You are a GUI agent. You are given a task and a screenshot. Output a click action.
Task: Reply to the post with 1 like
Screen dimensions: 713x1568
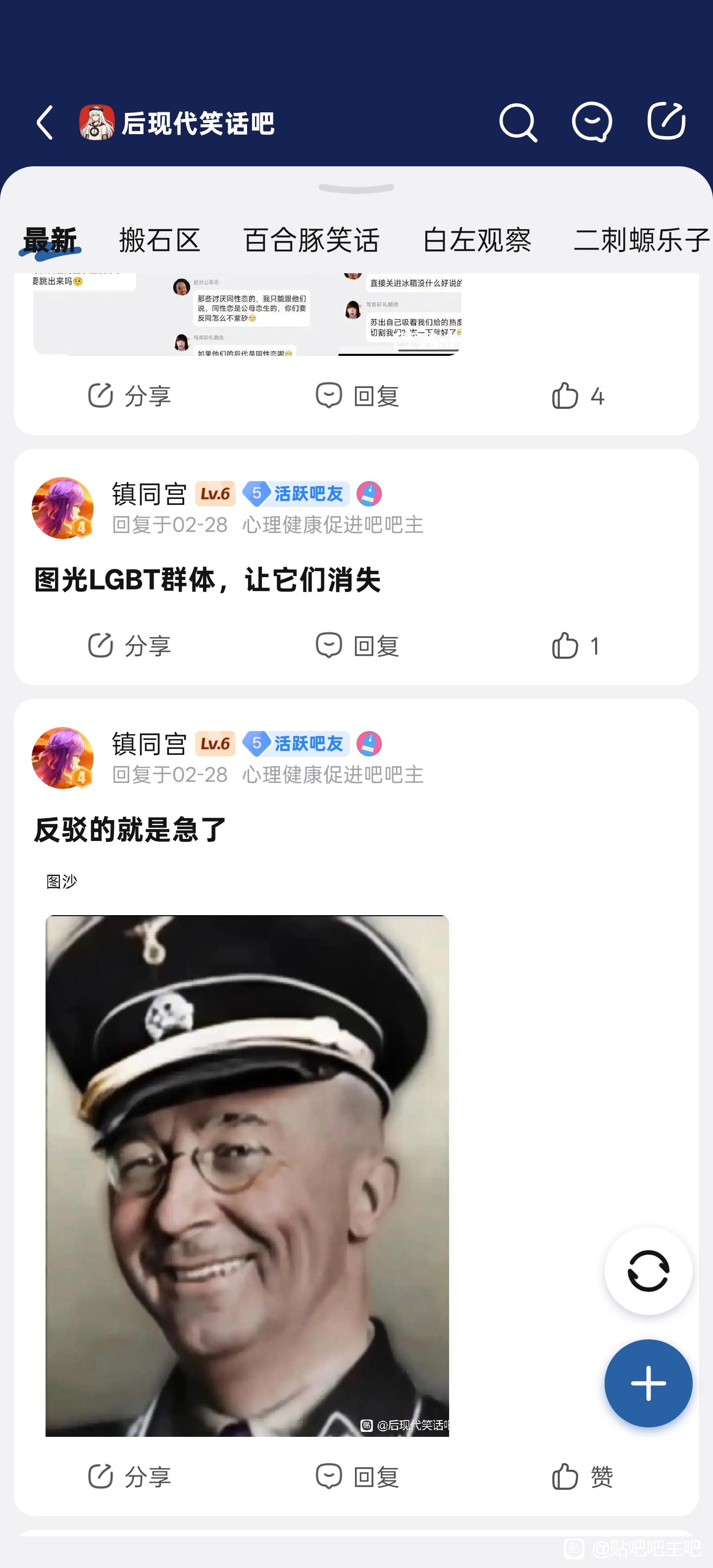[357, 646]
